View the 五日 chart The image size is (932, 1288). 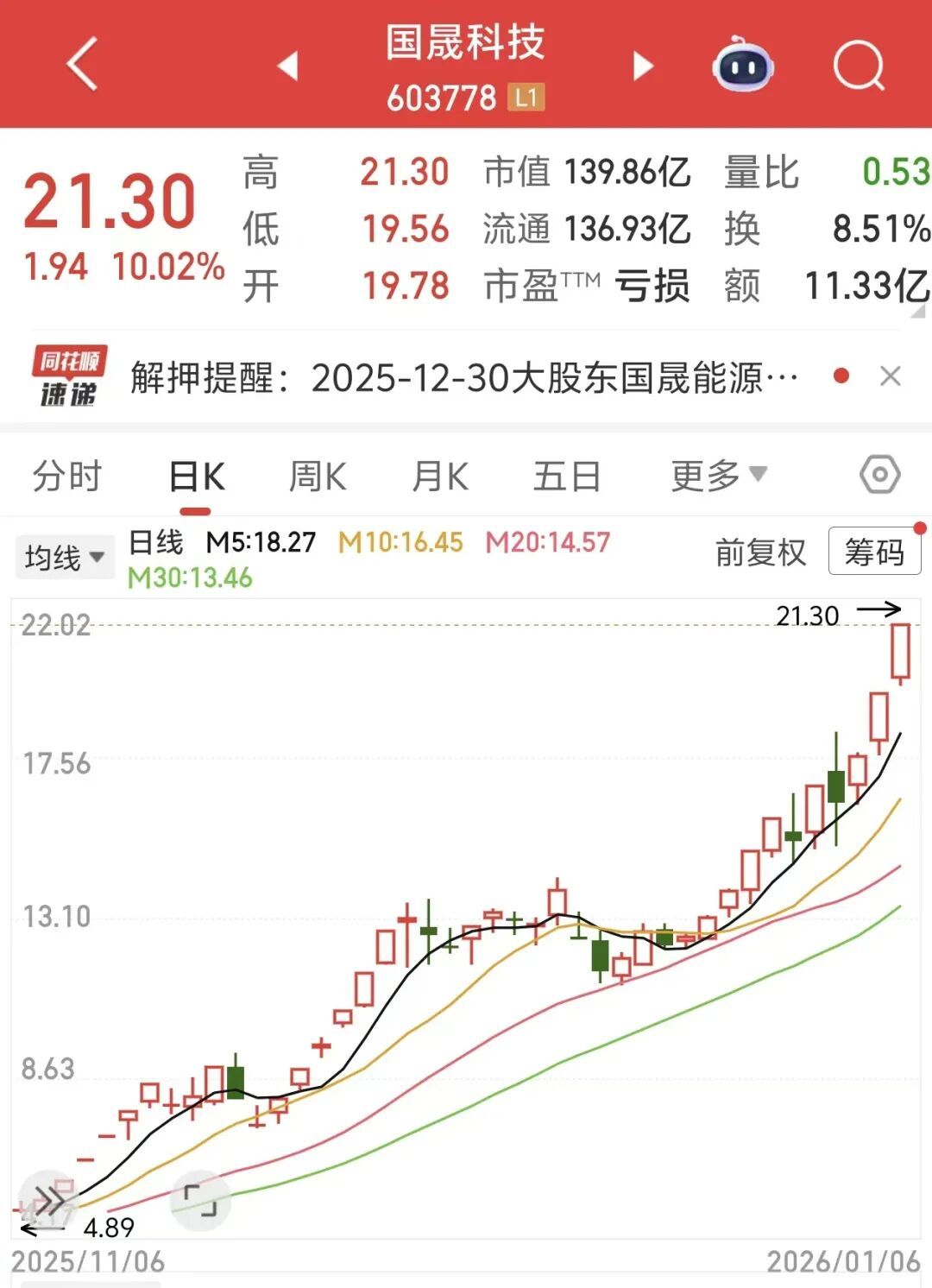[567, 477]
